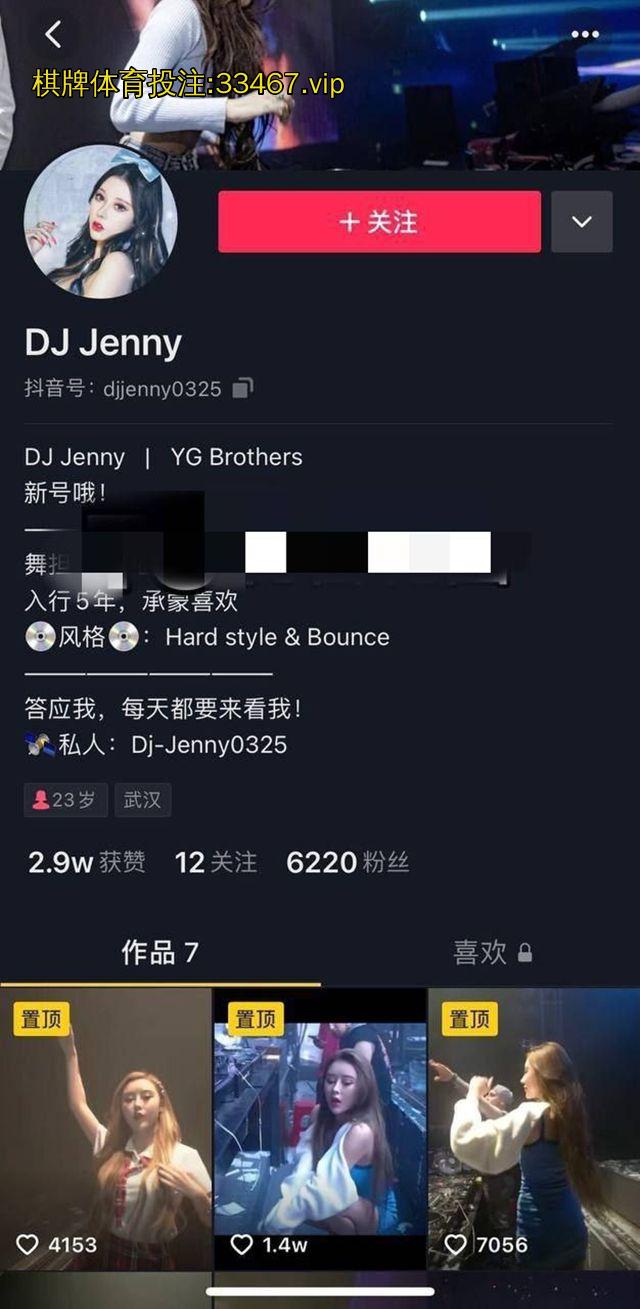View DJ Jenny's profile avatar
The width and height of the screenshot is (640, 1309).
(x=100, y=222)
